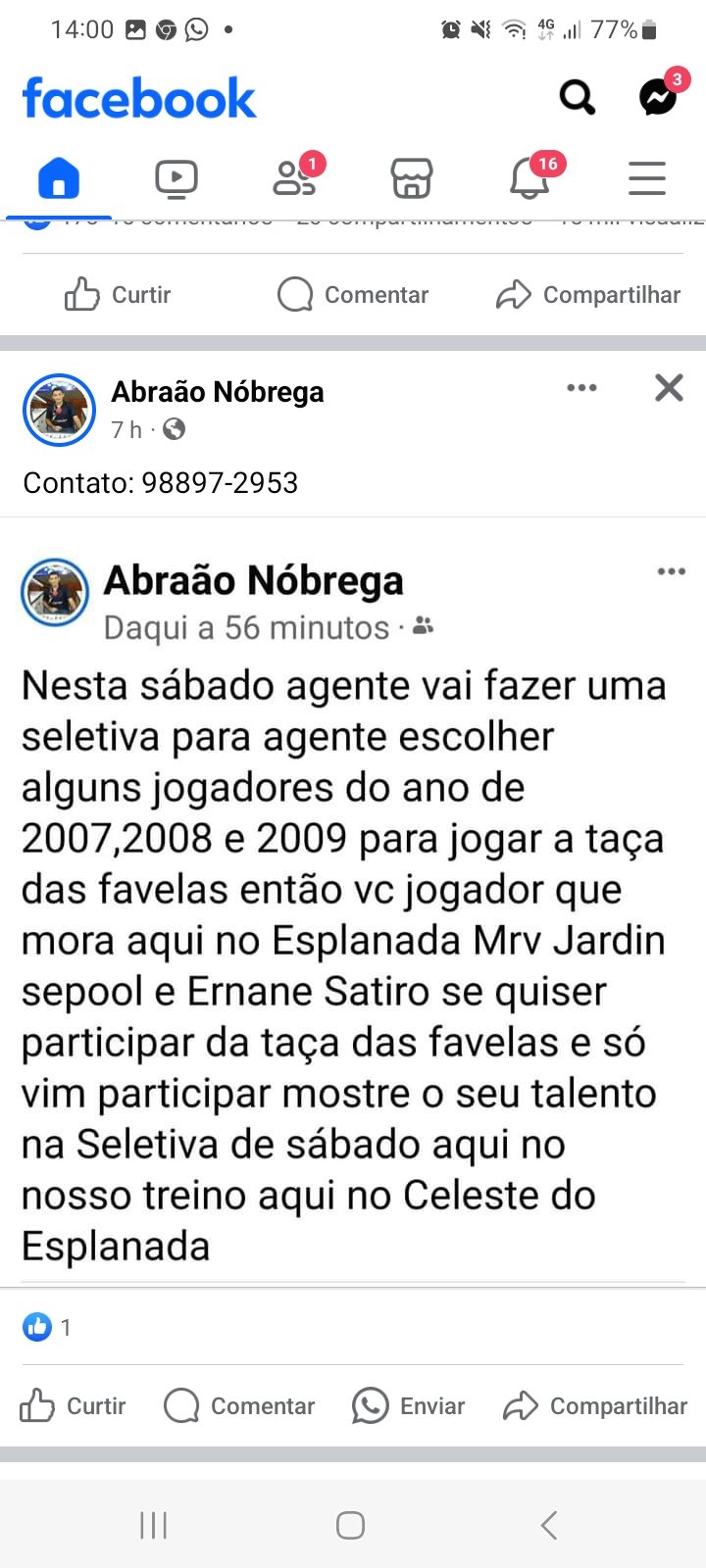Screen dimensions: 706x1568
Task: Send the seletiva post via WhatsApp
Action: (409, 1406)
